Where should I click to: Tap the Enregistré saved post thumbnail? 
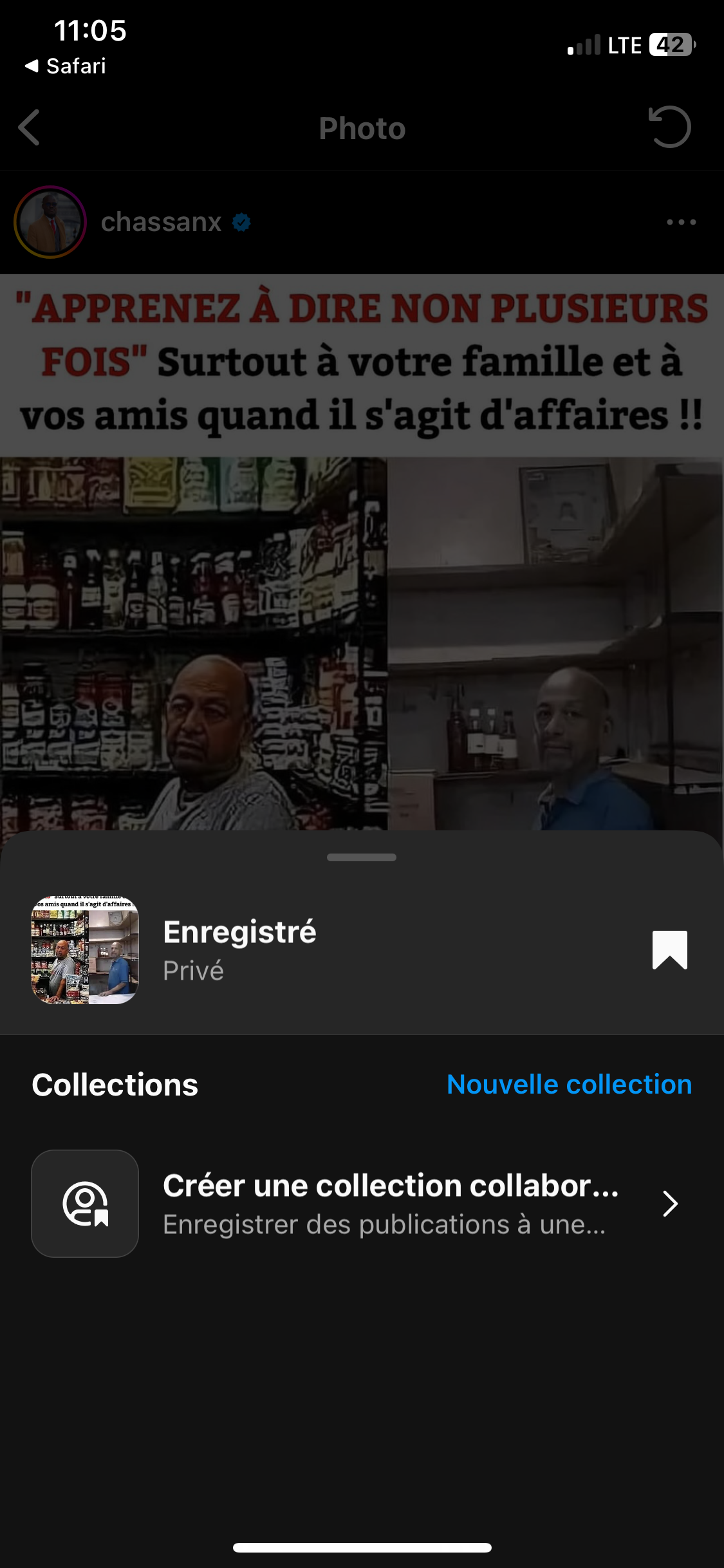[x=85, y=950]
